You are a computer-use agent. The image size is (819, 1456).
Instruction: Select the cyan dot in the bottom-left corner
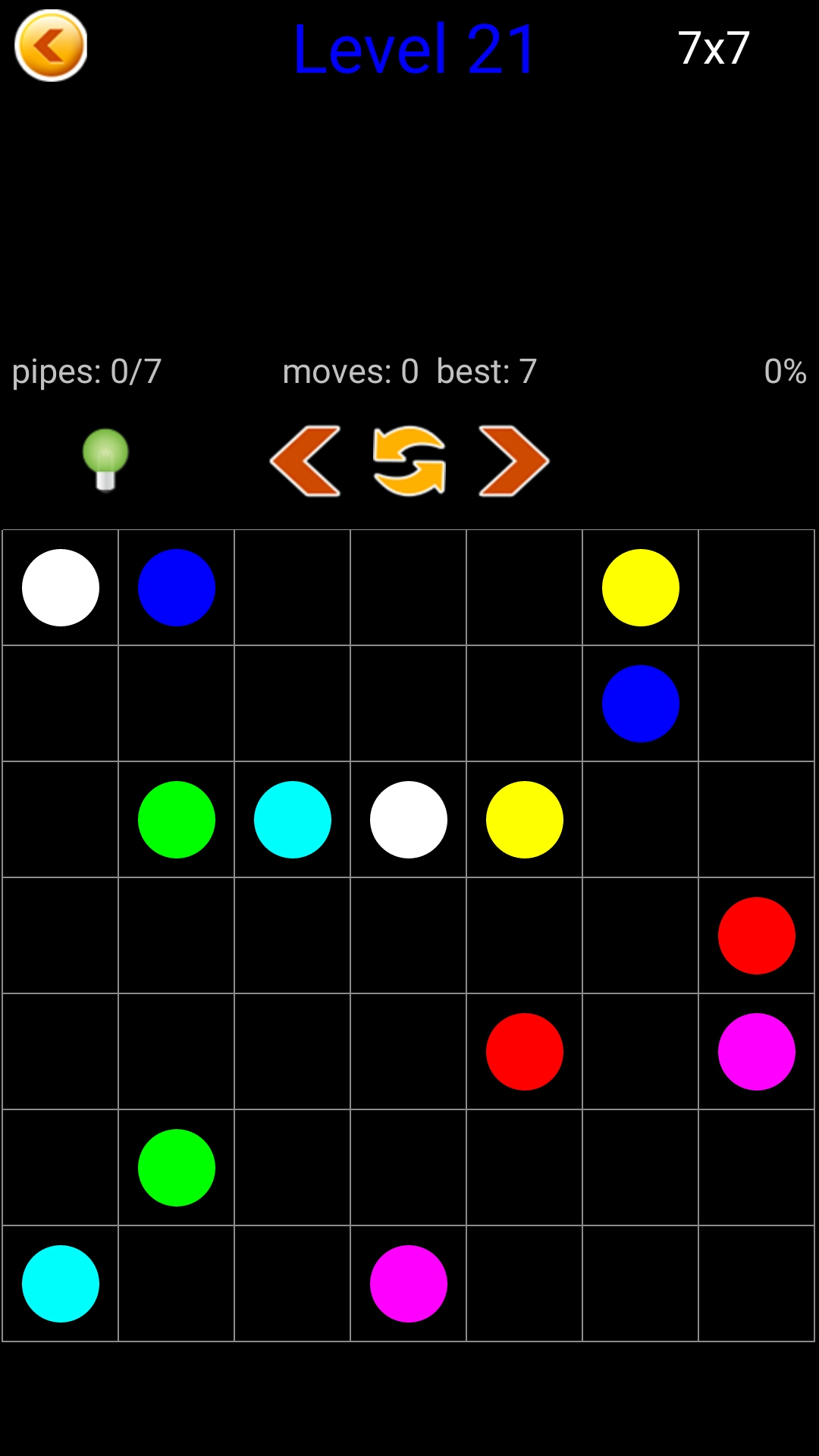(61, 1284)
